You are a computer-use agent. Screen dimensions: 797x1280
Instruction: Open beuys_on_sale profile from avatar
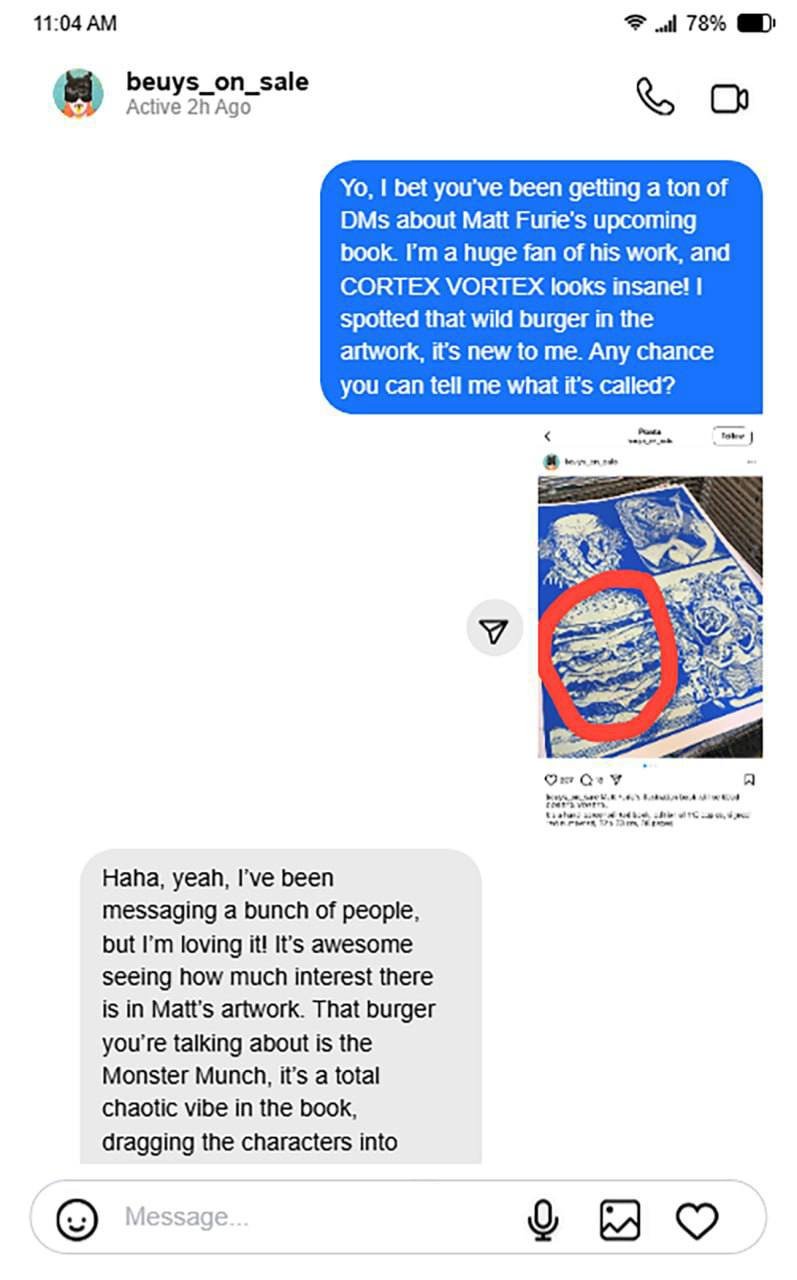coord(77,94)
